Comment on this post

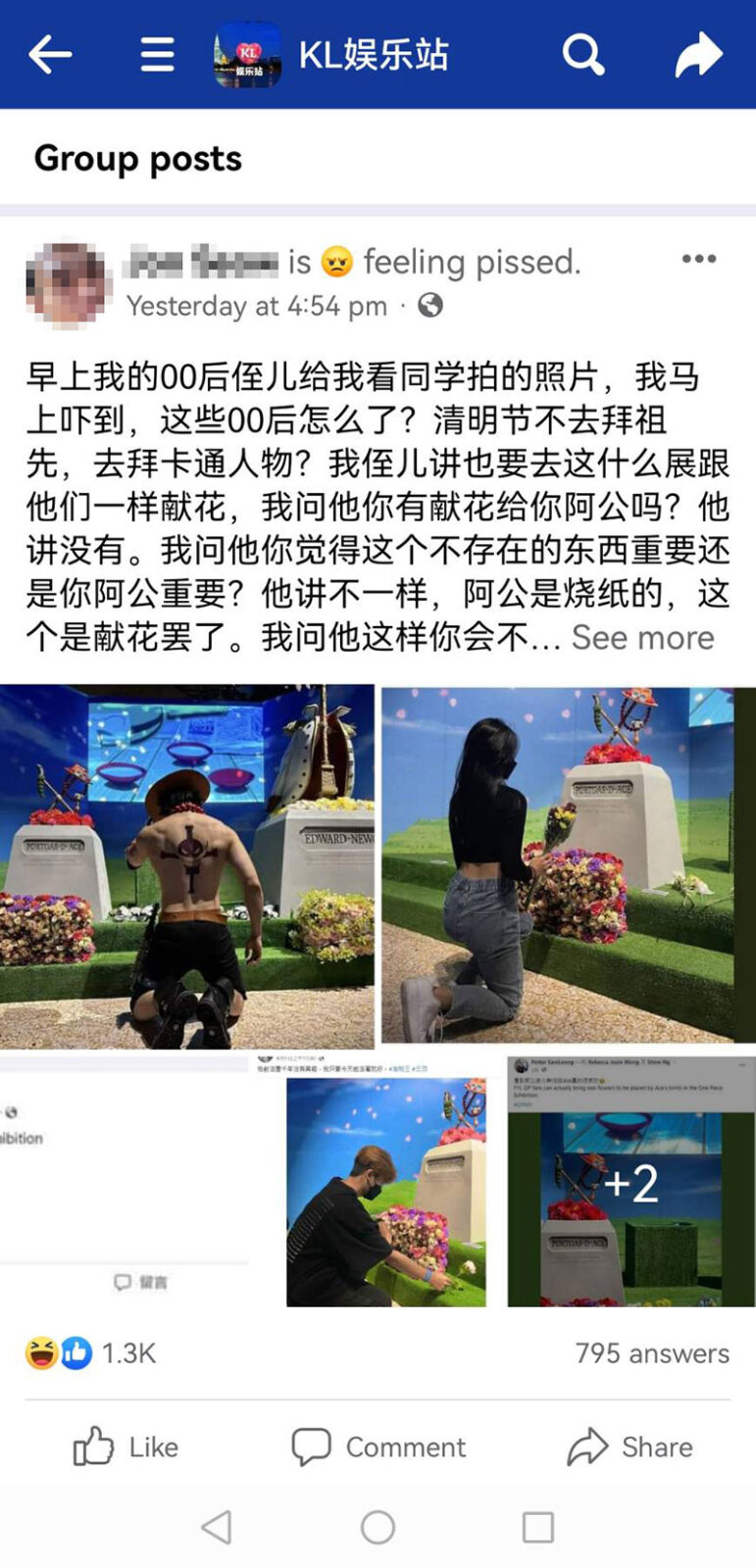[x=378, y=1446]
